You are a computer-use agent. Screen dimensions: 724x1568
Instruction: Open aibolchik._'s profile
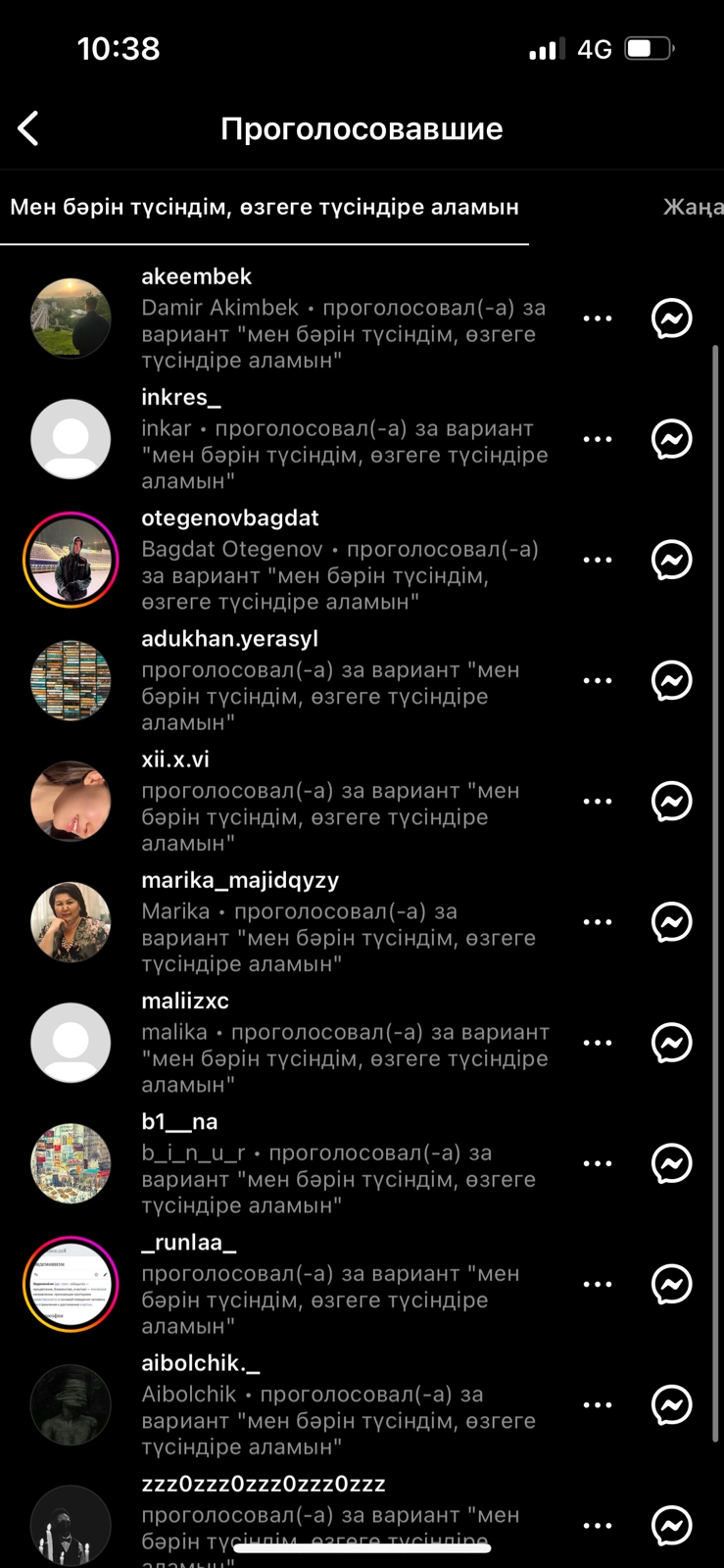[x=200, y=1363]
